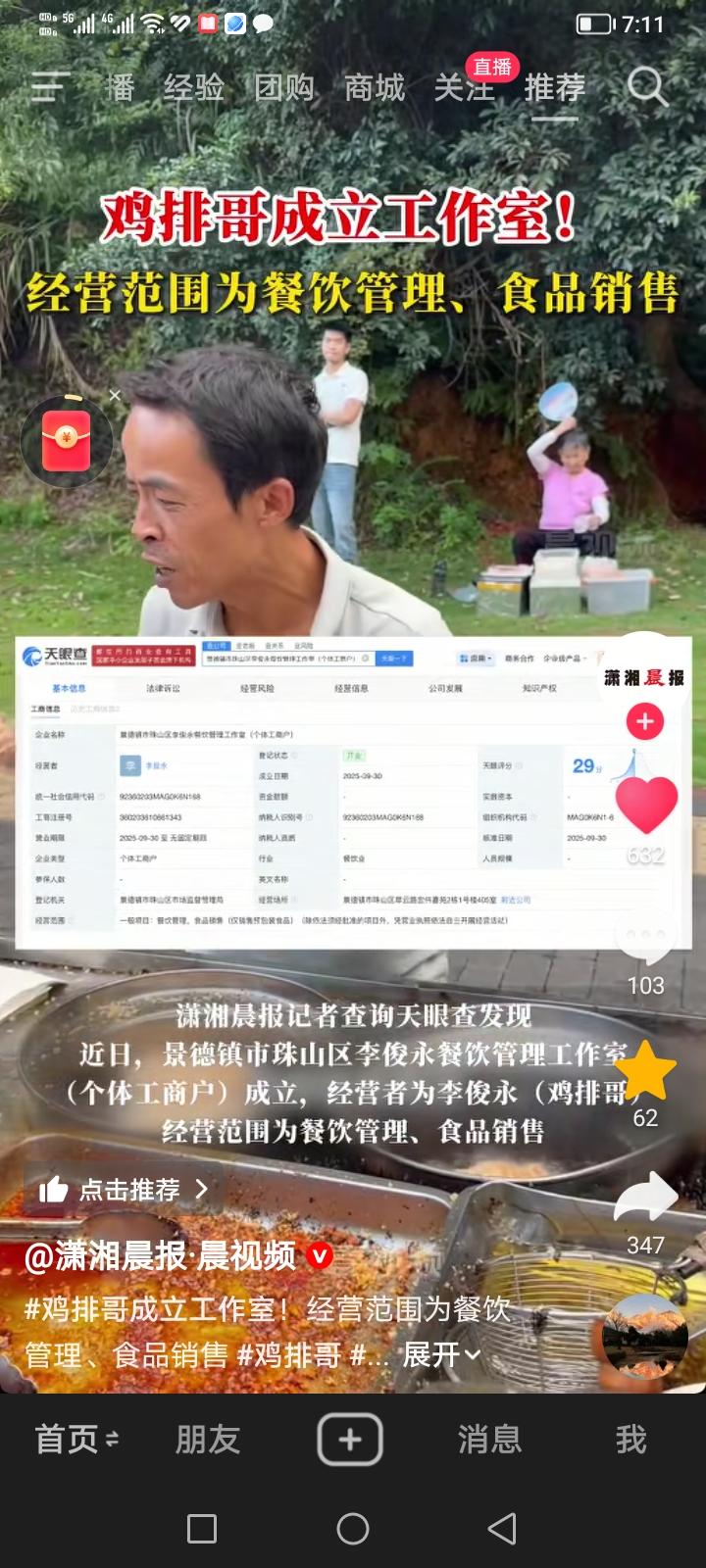Follow 潇湘晨报 with the plus button
This screenshot has height=1568, width=706.
644,722
